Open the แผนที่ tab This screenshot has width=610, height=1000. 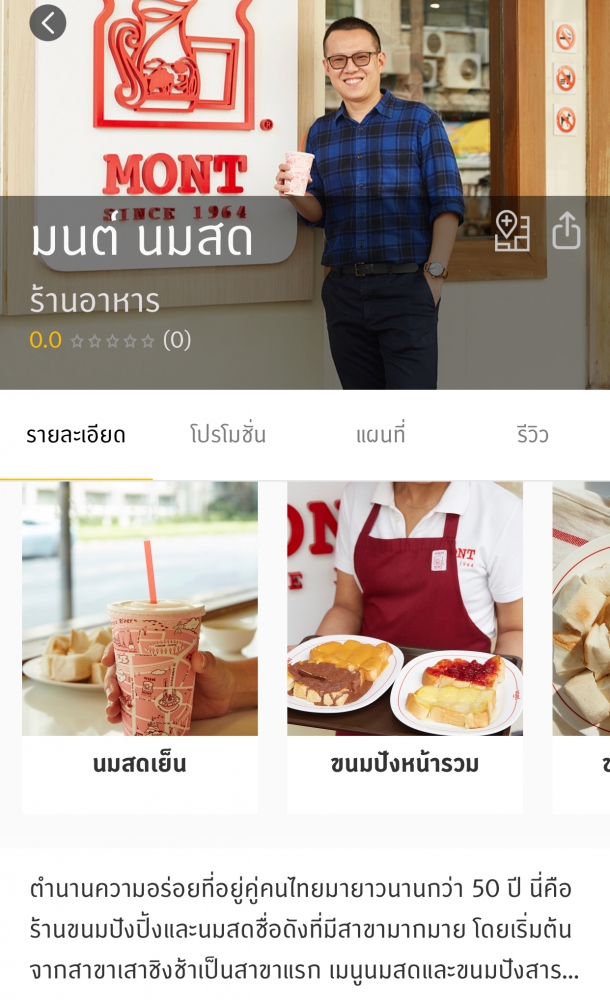coord(381,436)
